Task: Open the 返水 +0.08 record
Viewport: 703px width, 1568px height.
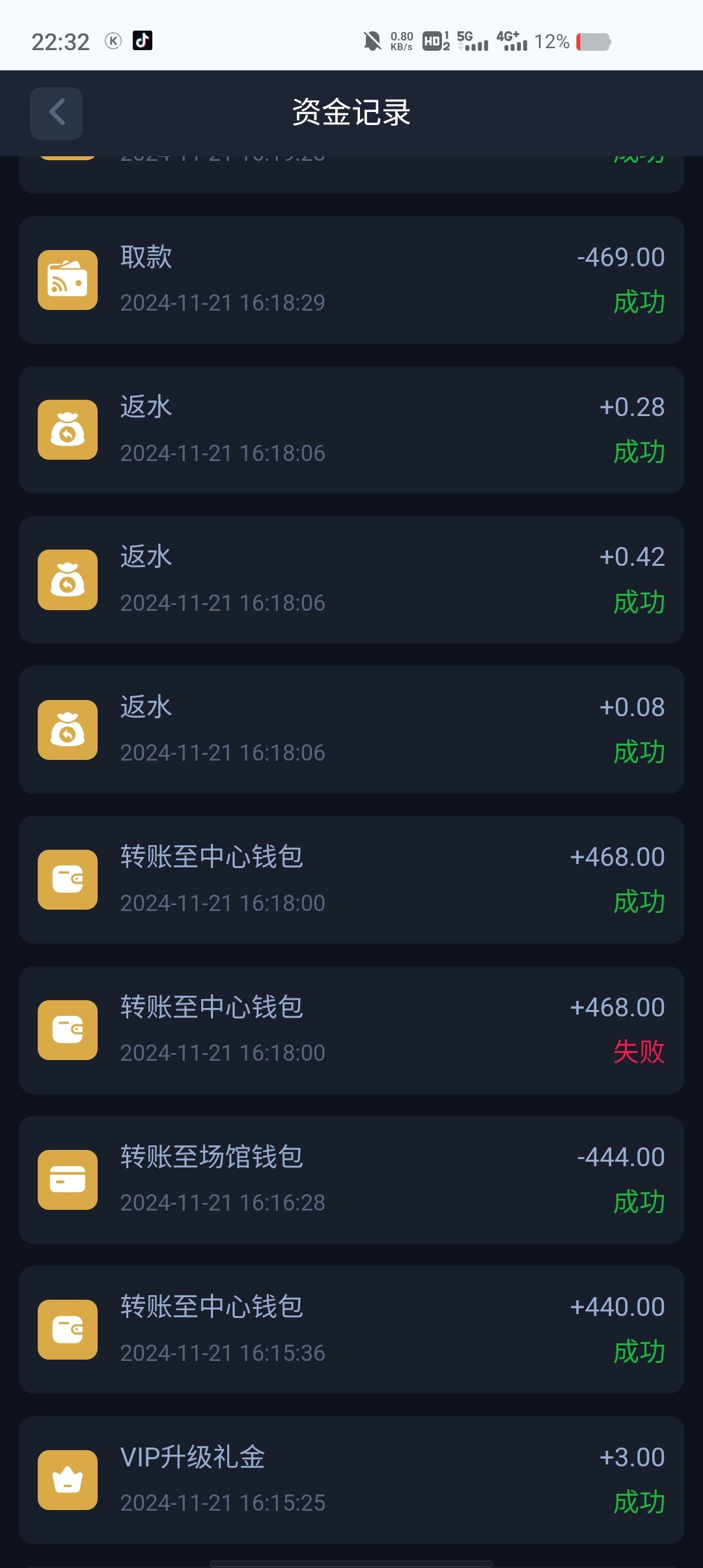Action: click(351, 729)
